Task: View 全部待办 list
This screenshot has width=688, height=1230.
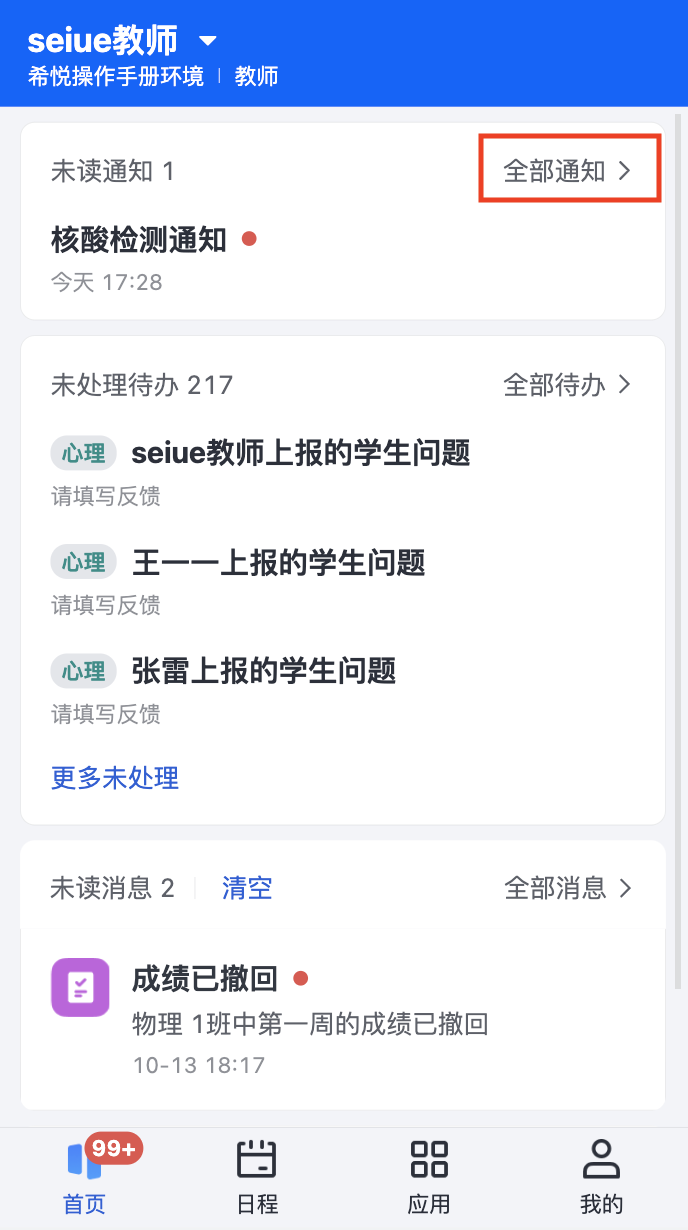Action: tap(568, 384)
